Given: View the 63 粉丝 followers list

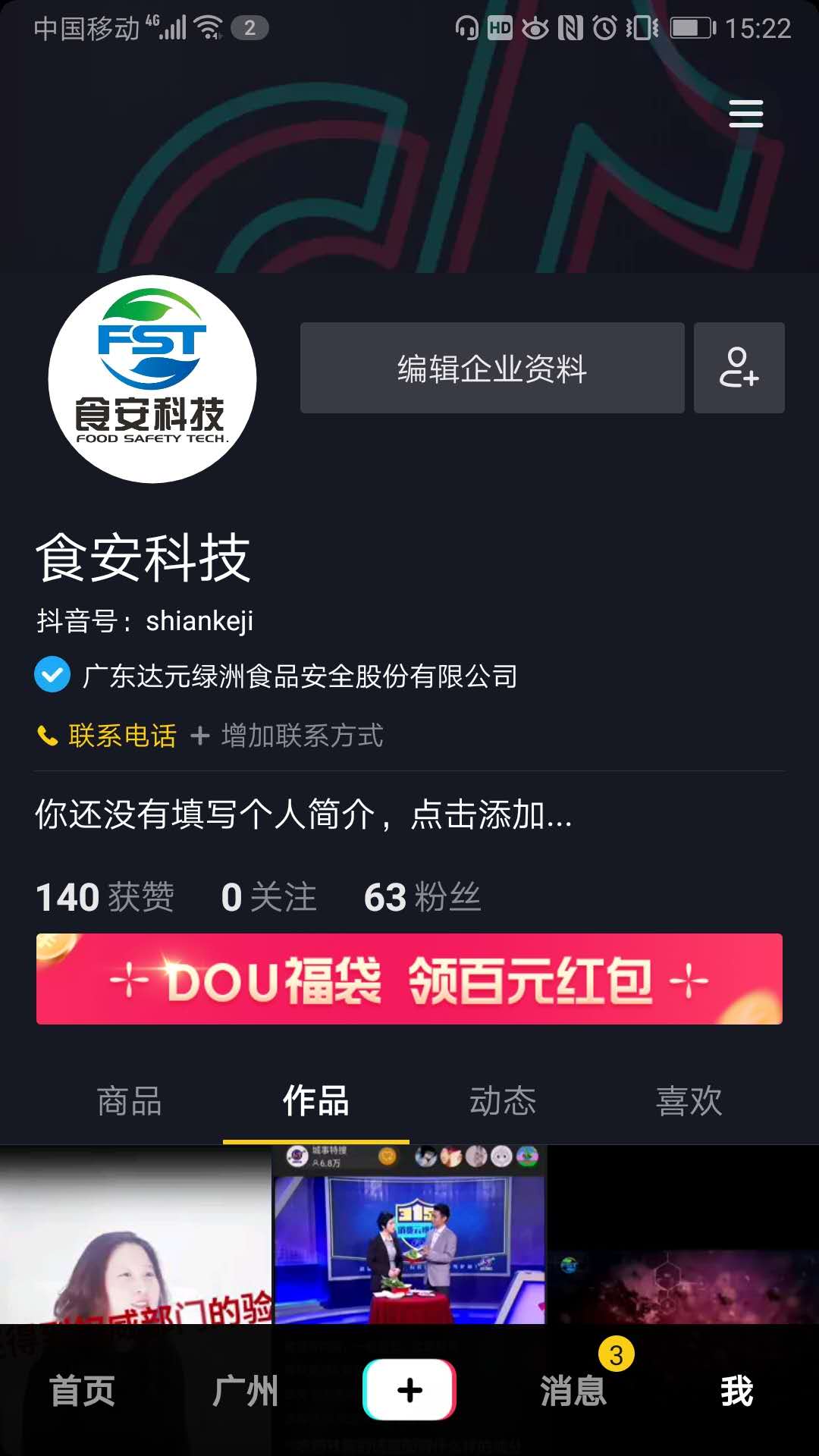Looking at the screenshot, I should click(x=422, y=897).
